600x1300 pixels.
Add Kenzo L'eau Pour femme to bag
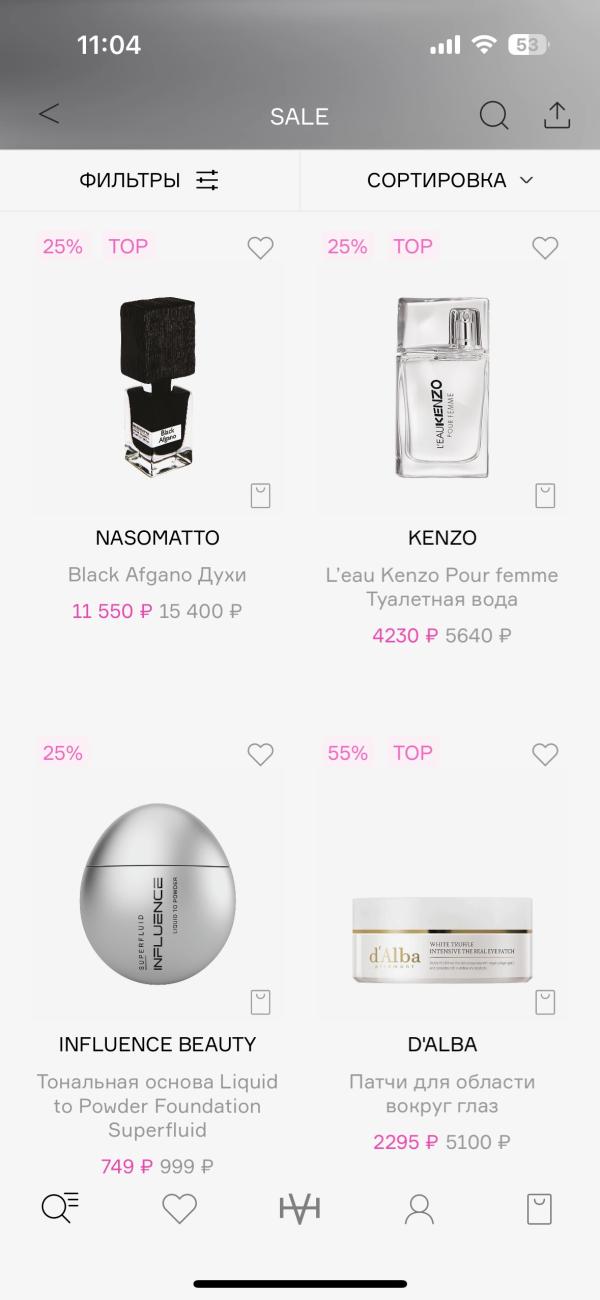545,495
